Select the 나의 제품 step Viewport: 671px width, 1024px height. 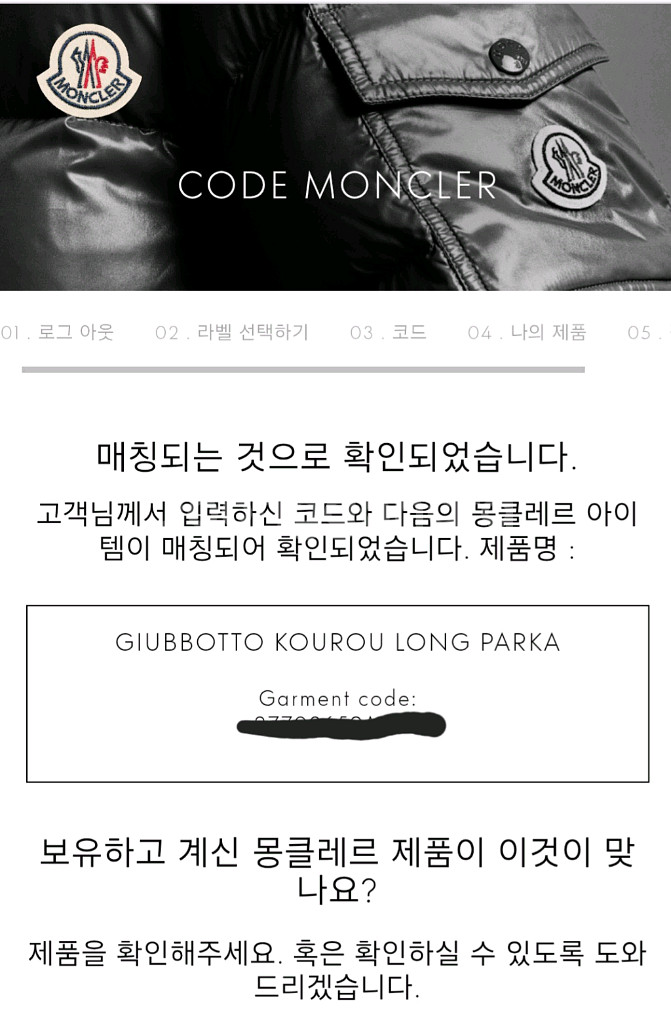click(527, 333)
